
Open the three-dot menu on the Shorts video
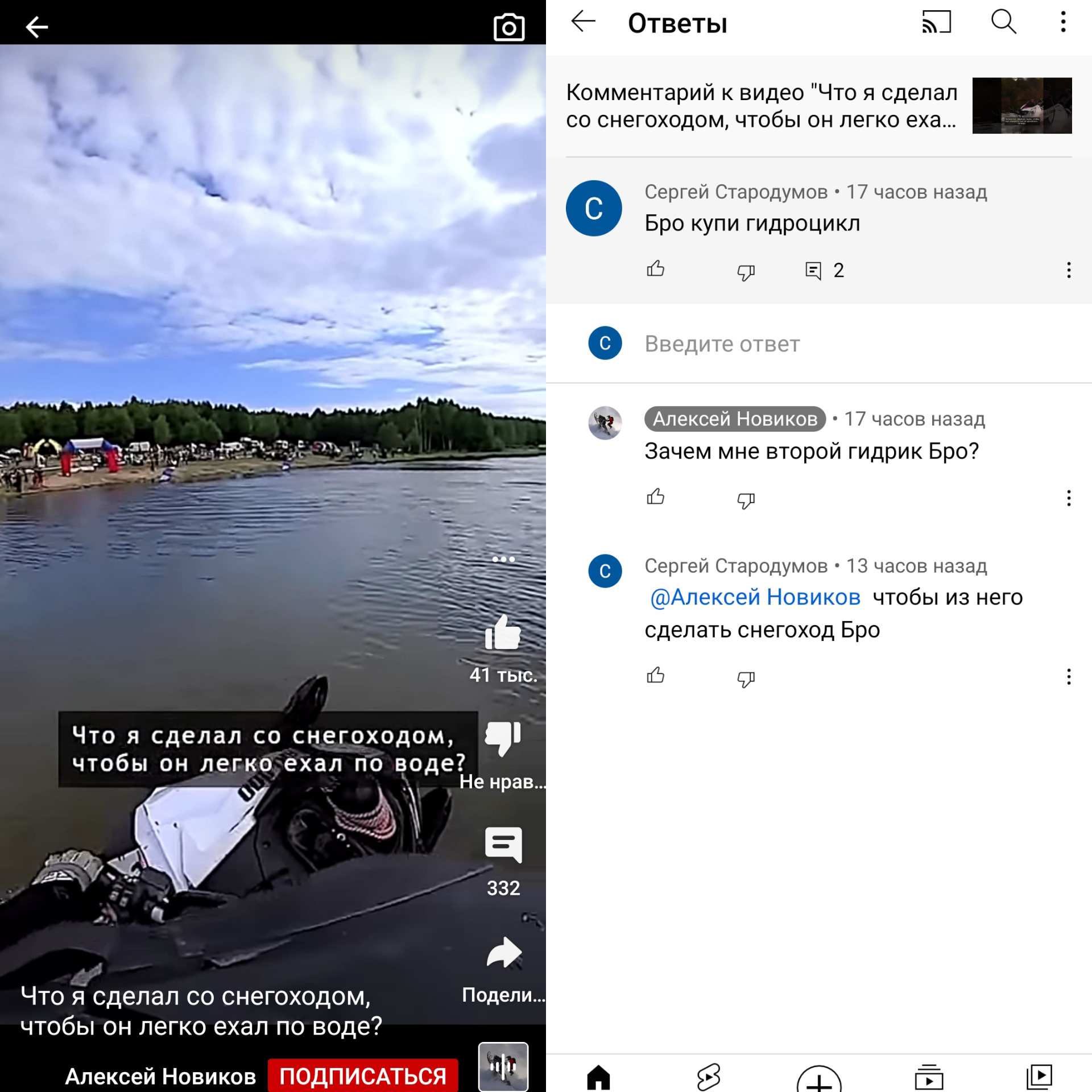coord(503,560)
